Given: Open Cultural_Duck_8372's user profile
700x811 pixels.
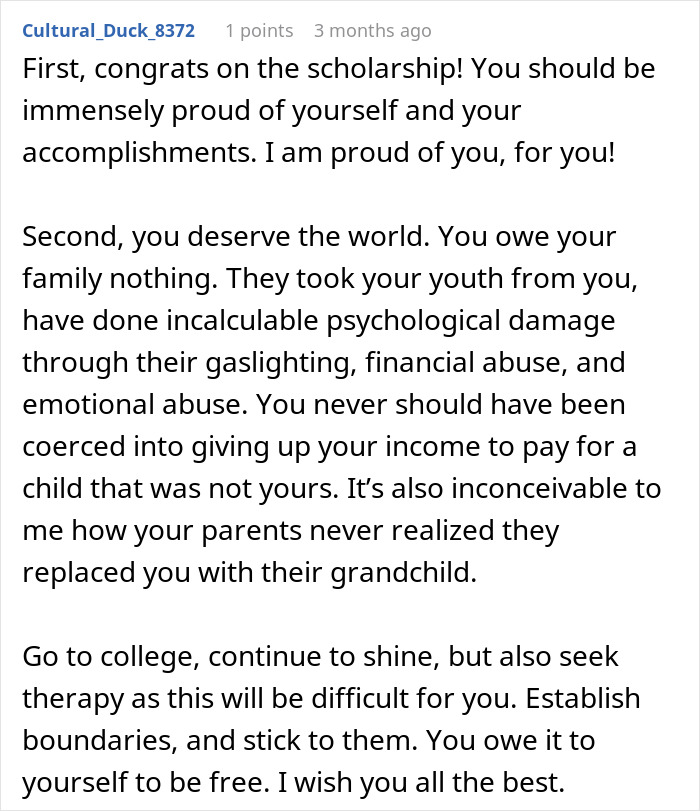Looking at the screenshot, I should click(x=108, y=31).
